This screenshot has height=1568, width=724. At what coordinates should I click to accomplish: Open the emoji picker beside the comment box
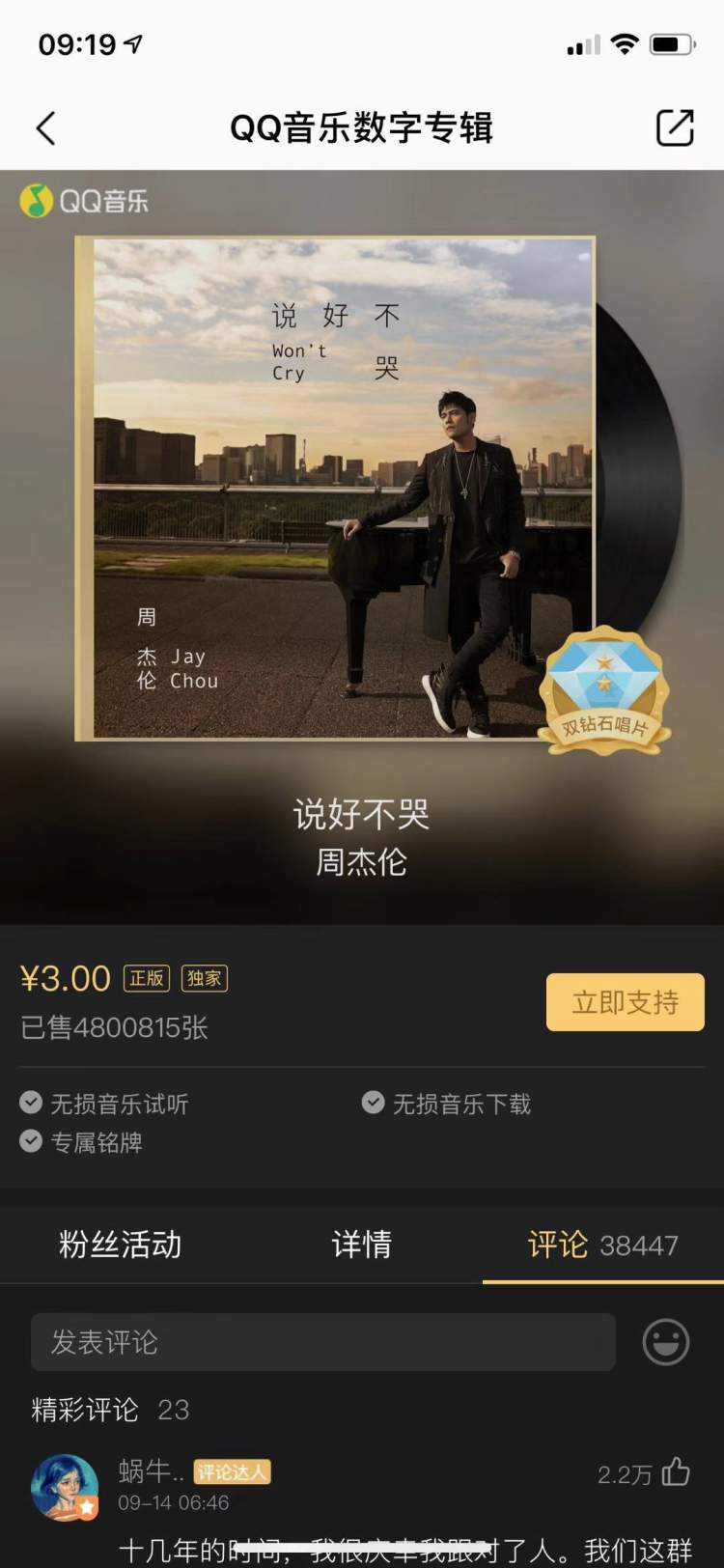[666, 1342]
